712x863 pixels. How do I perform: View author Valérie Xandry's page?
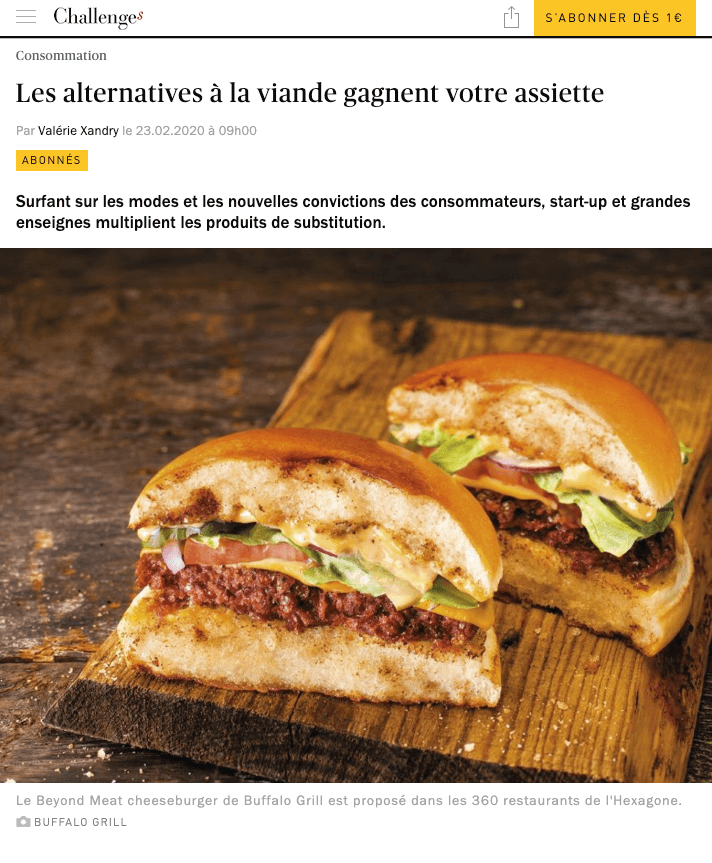(x=77, y=130)
